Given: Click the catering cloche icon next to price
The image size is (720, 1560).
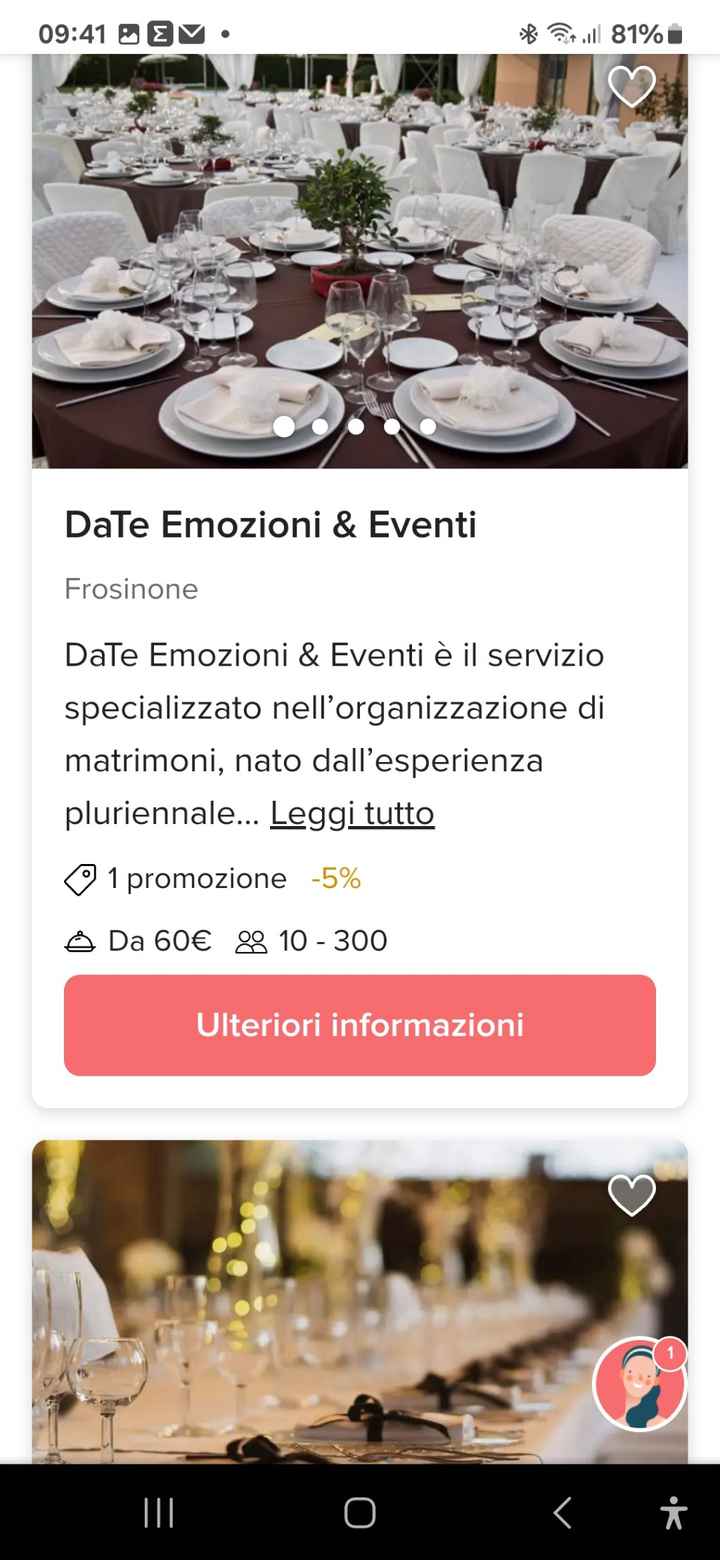Looking at the screenshot, I should [81, 941].
